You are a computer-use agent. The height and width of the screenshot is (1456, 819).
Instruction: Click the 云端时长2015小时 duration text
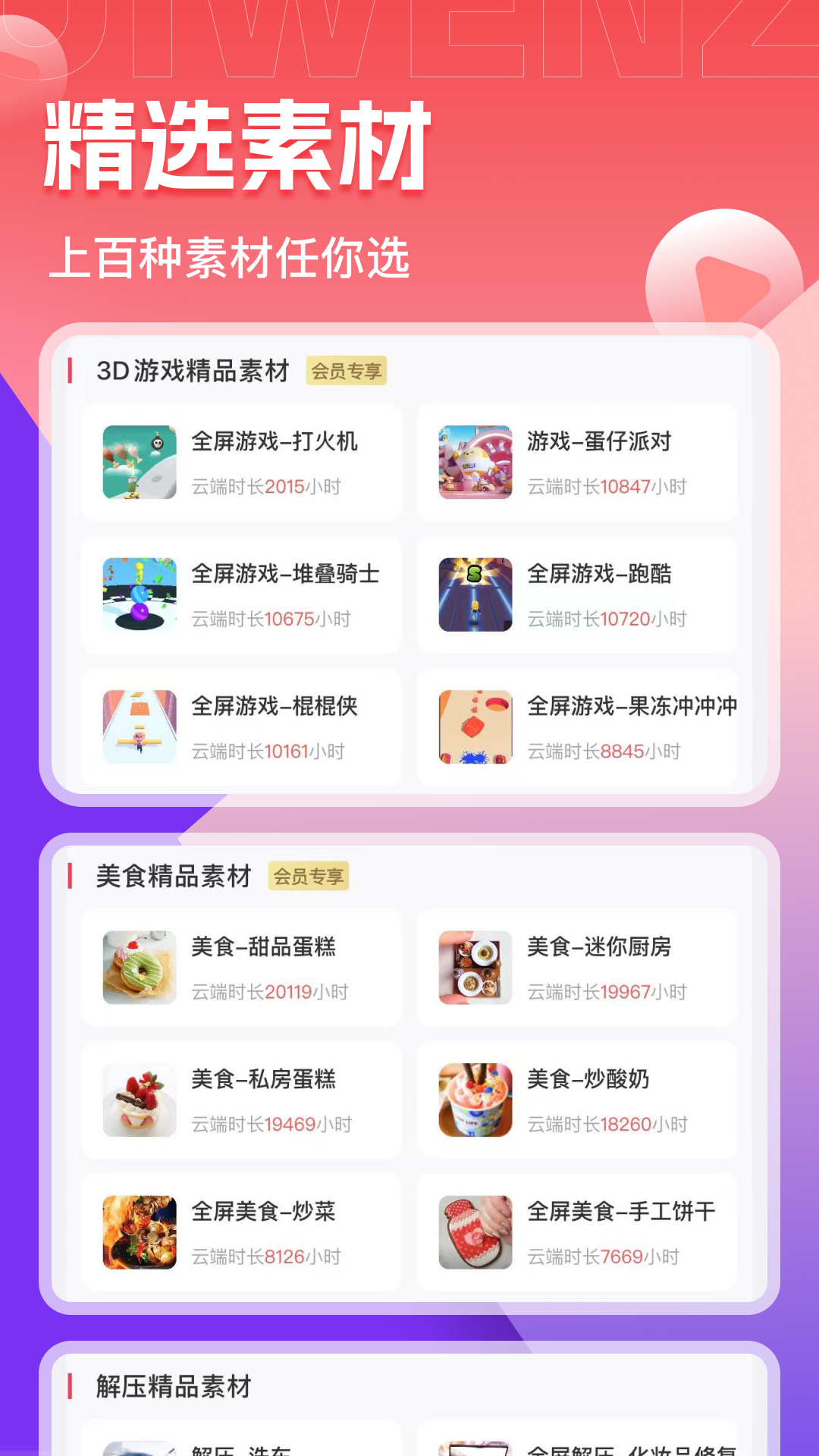tap(265, 488)
